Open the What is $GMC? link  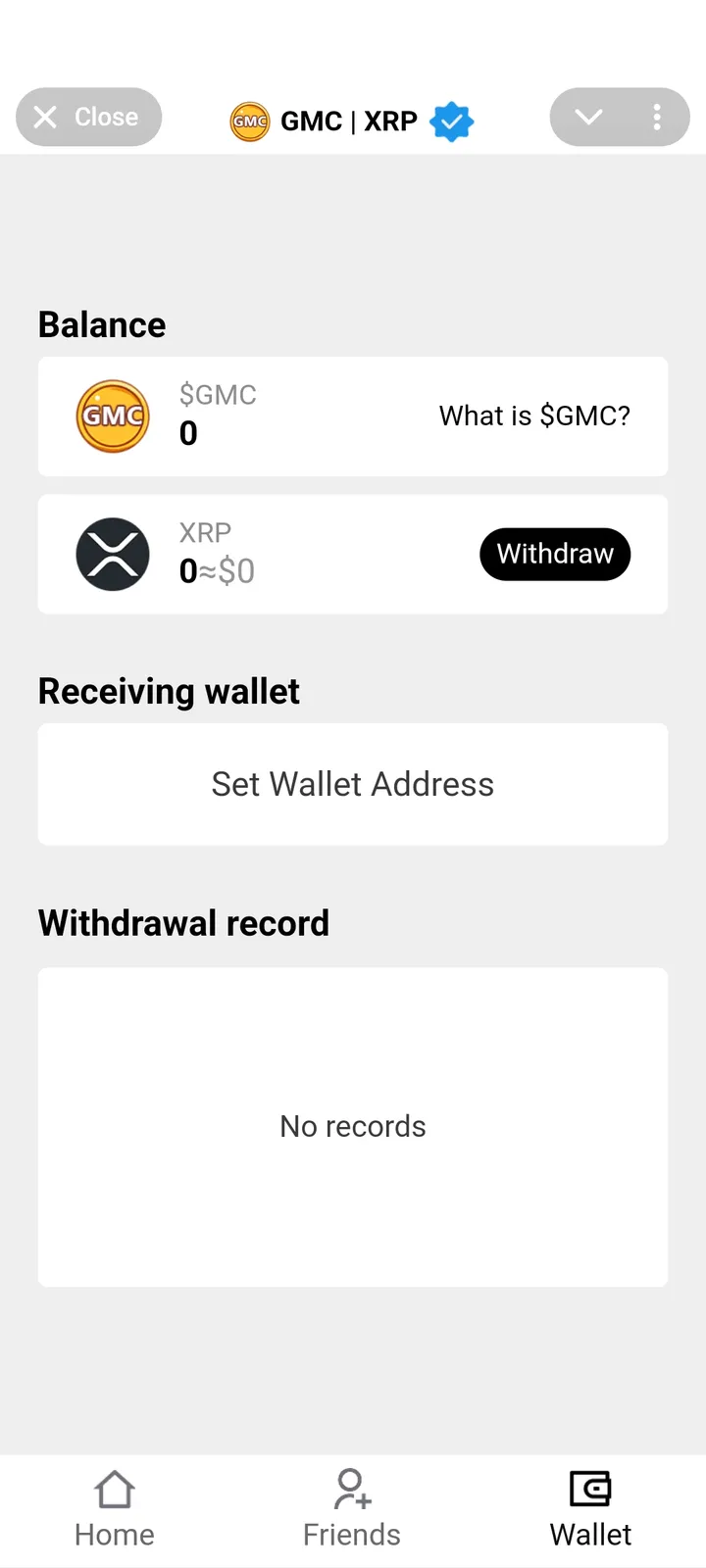[x=534, y=416]
